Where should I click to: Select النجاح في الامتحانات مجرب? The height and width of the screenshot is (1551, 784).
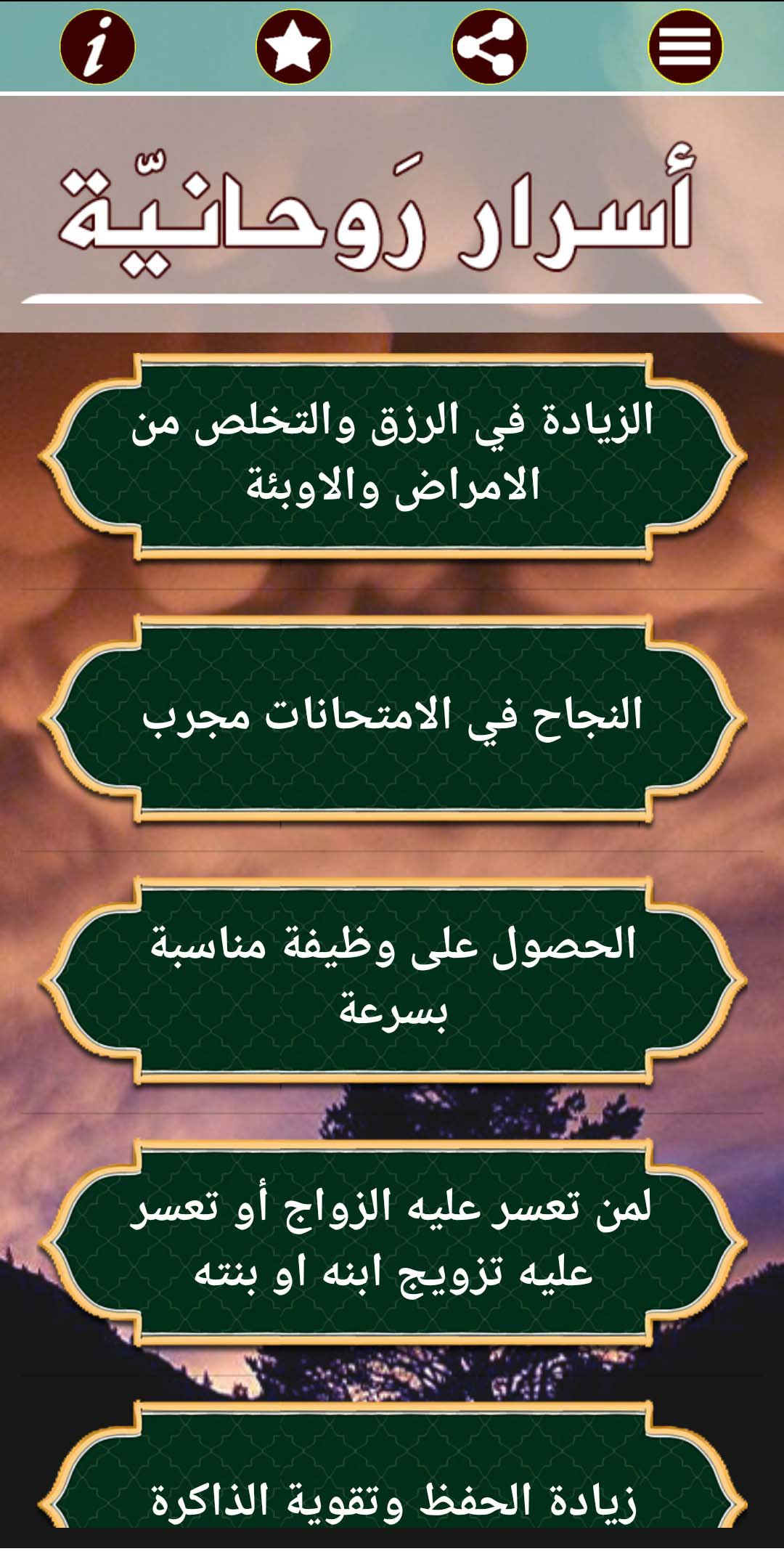point(392,717)
